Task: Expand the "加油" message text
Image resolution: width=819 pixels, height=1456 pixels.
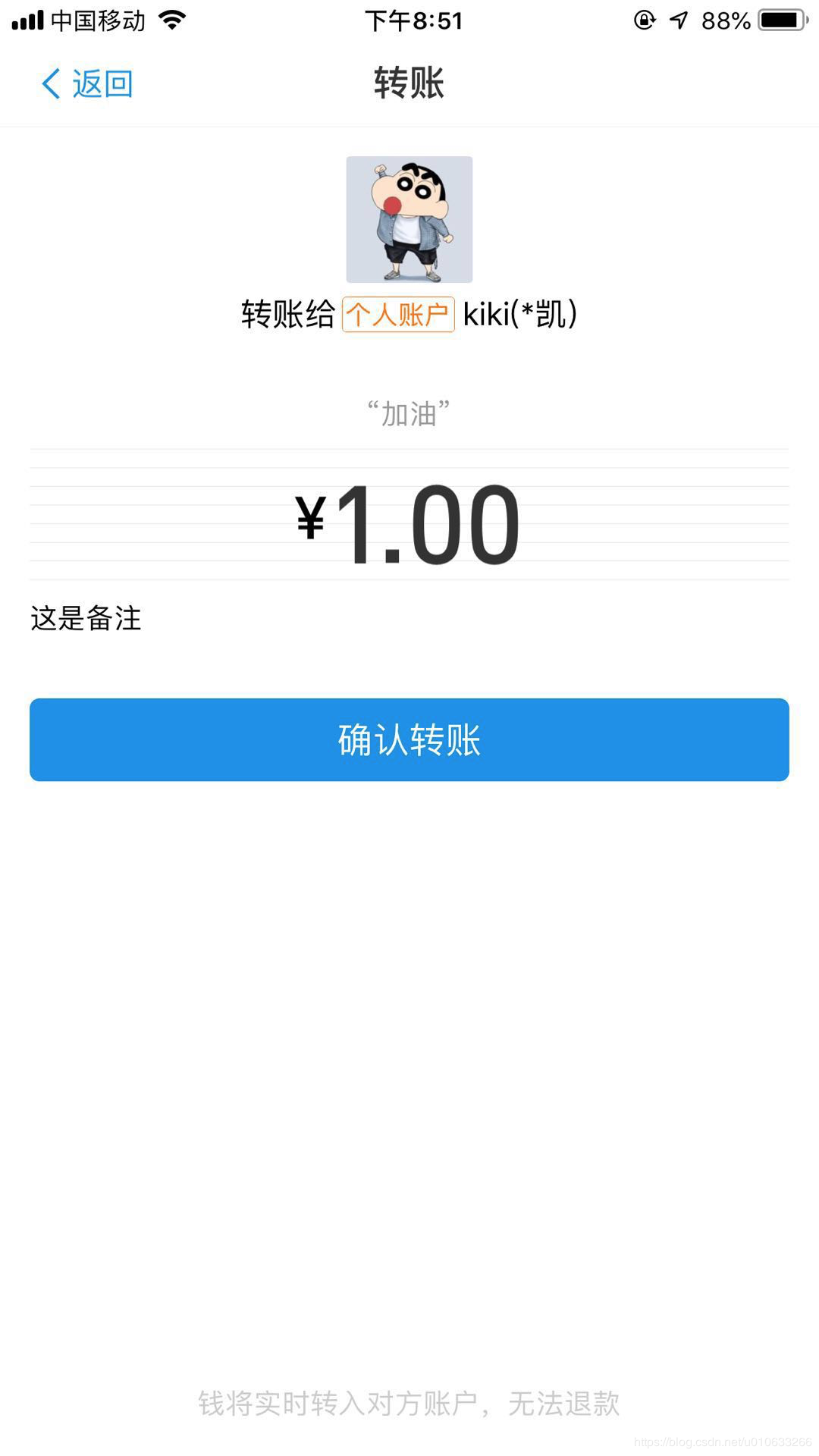Action: pyautogui.click(x=409, y=411)
